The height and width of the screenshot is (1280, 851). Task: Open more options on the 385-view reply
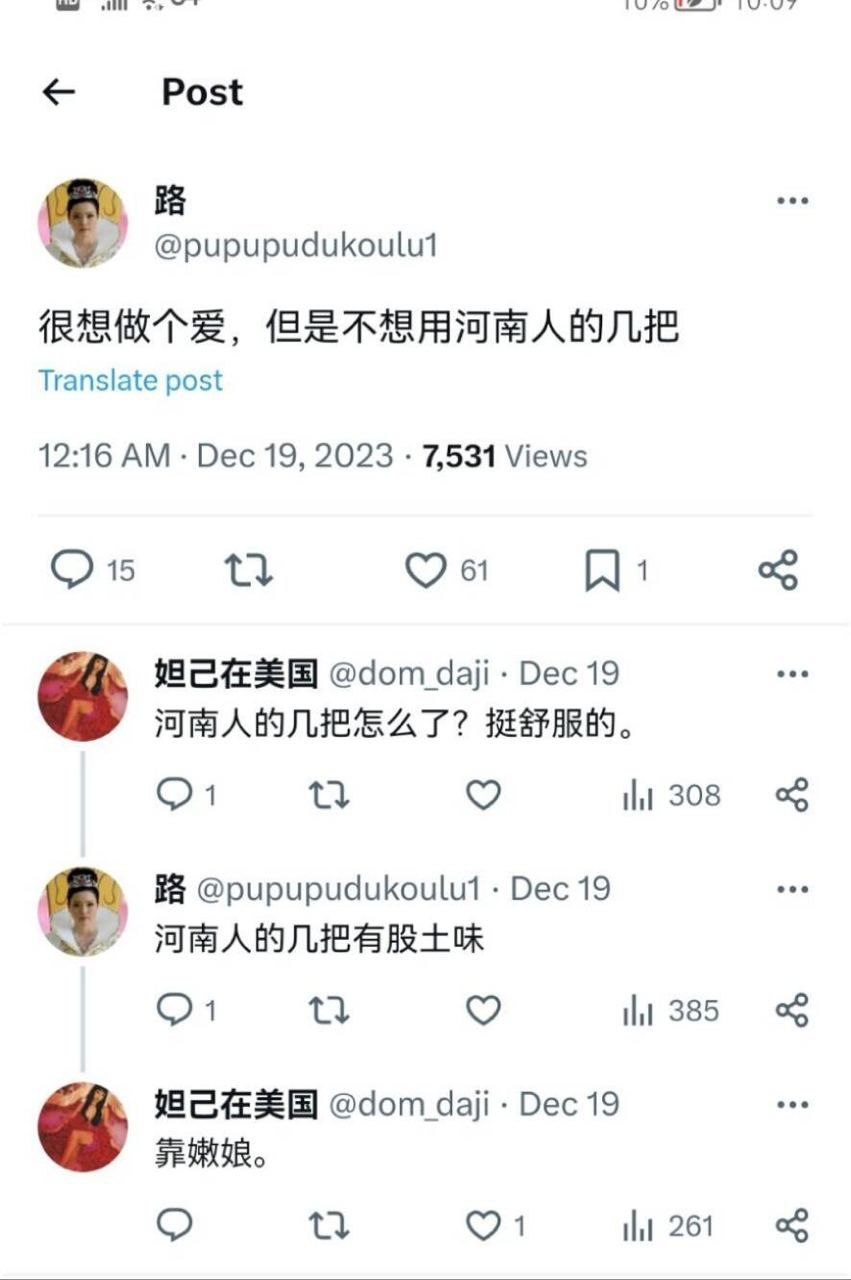(792, 889)
